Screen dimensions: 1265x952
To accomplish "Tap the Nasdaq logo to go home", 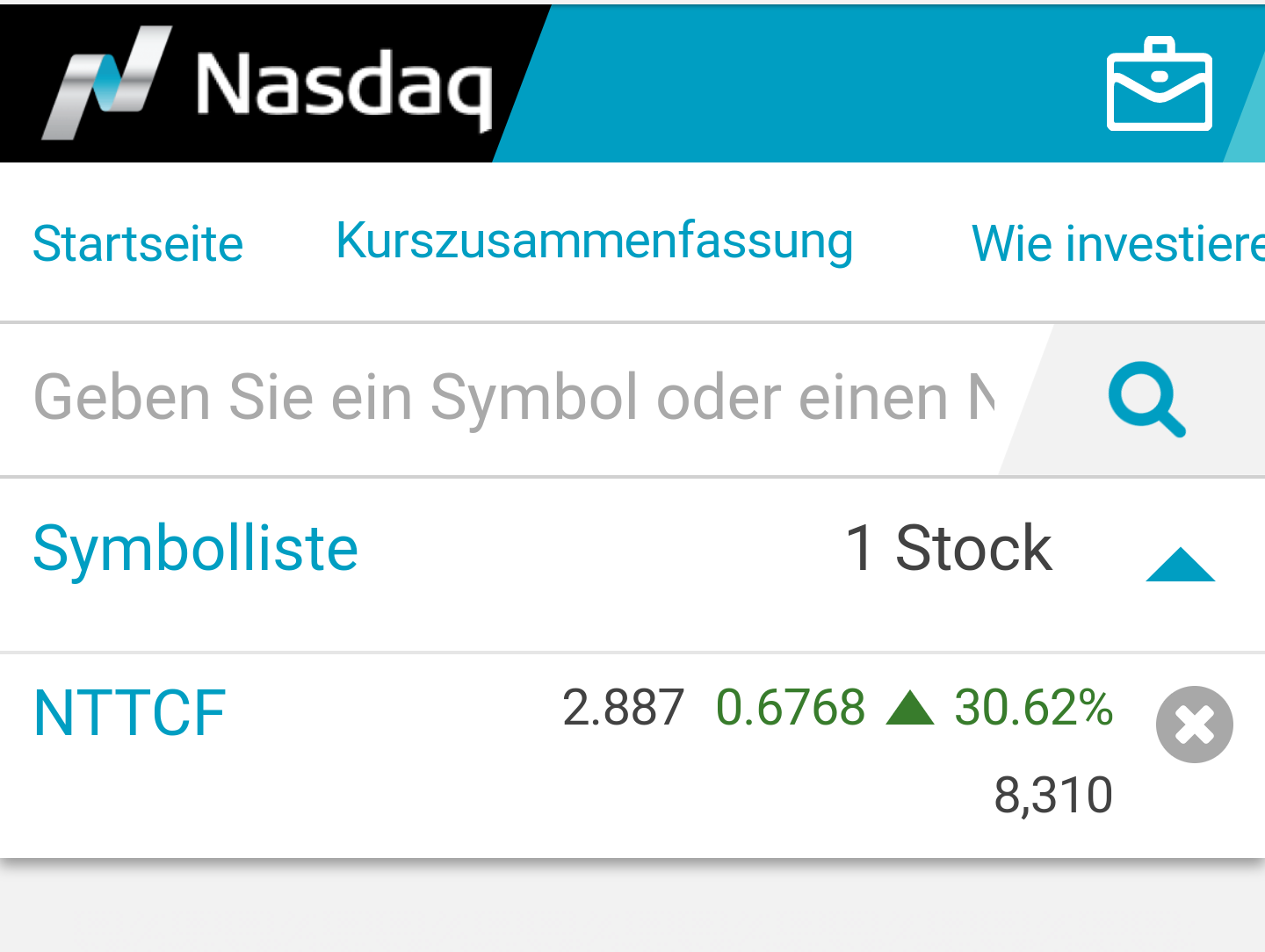I will tap(268, 83).
